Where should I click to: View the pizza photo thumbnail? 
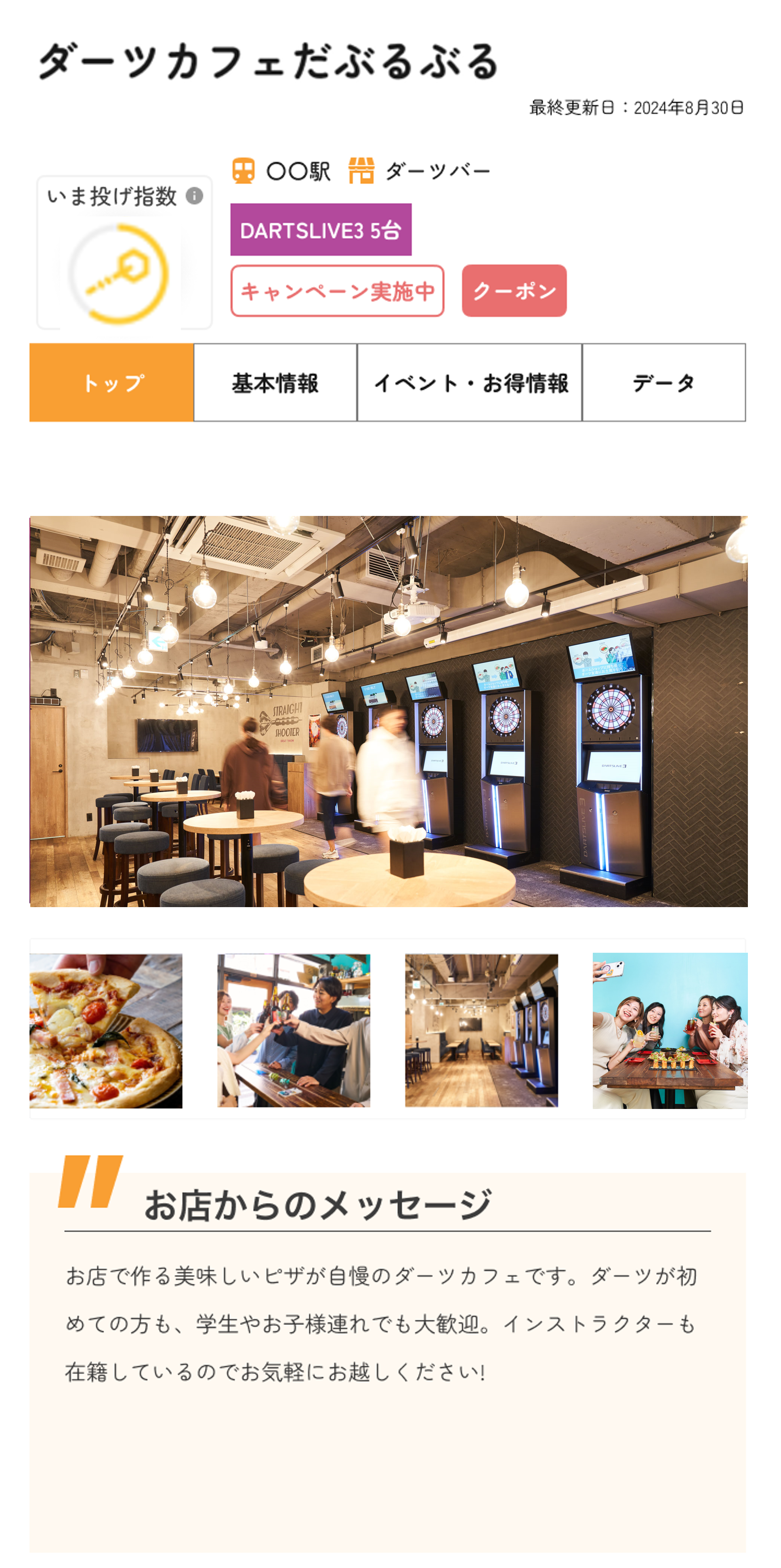pos(106,1031)
